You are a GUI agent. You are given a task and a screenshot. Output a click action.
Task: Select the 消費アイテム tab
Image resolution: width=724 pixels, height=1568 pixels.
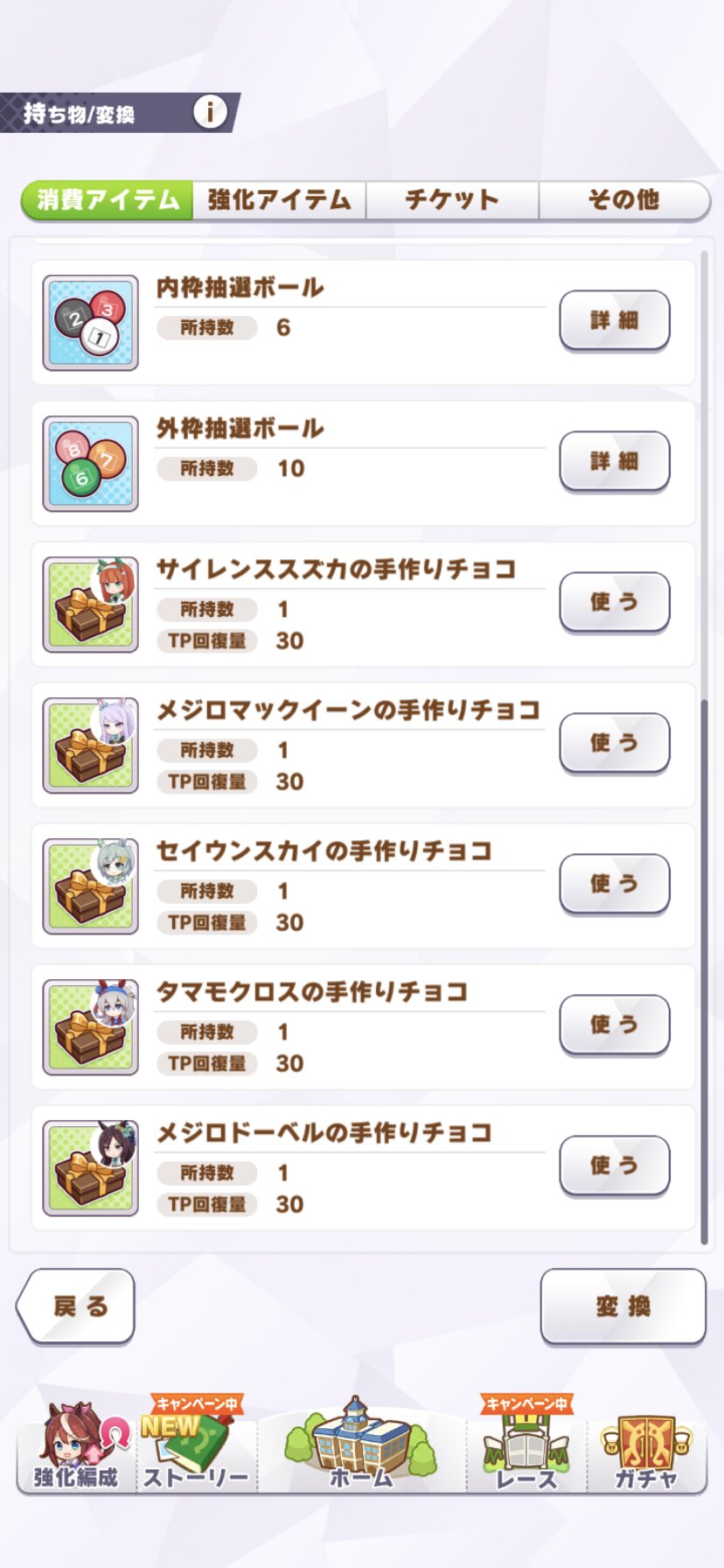tap(108, 199)
